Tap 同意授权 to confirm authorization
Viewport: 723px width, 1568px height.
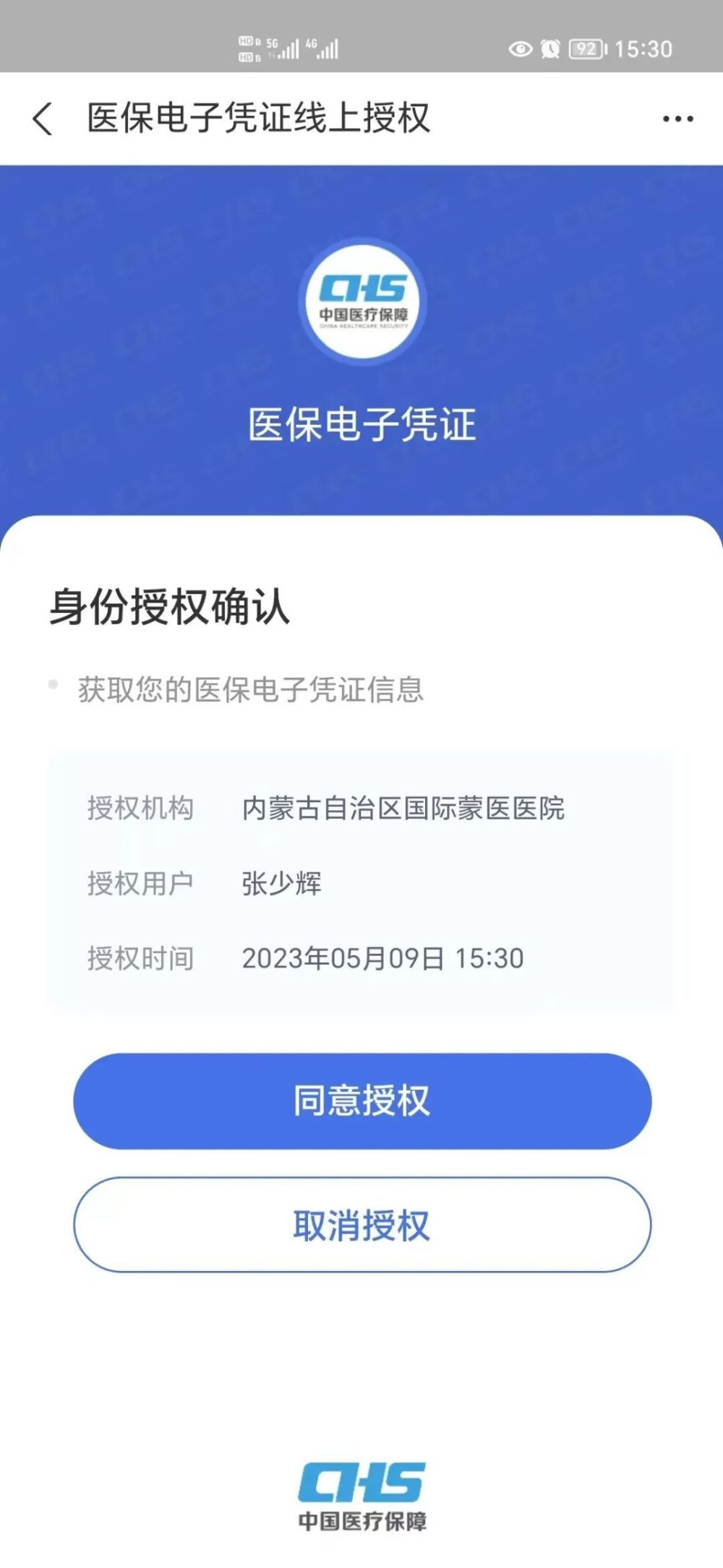[361, 1100]
